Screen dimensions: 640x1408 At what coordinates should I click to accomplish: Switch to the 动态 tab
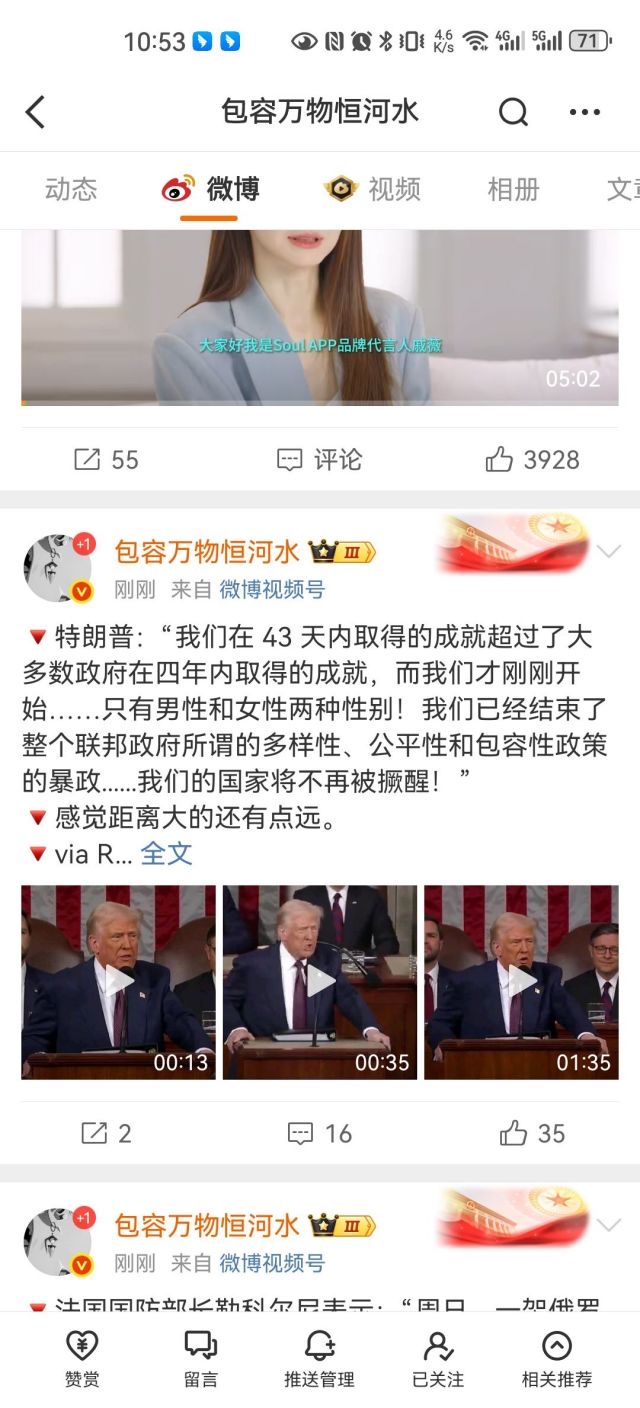point(71,189)
